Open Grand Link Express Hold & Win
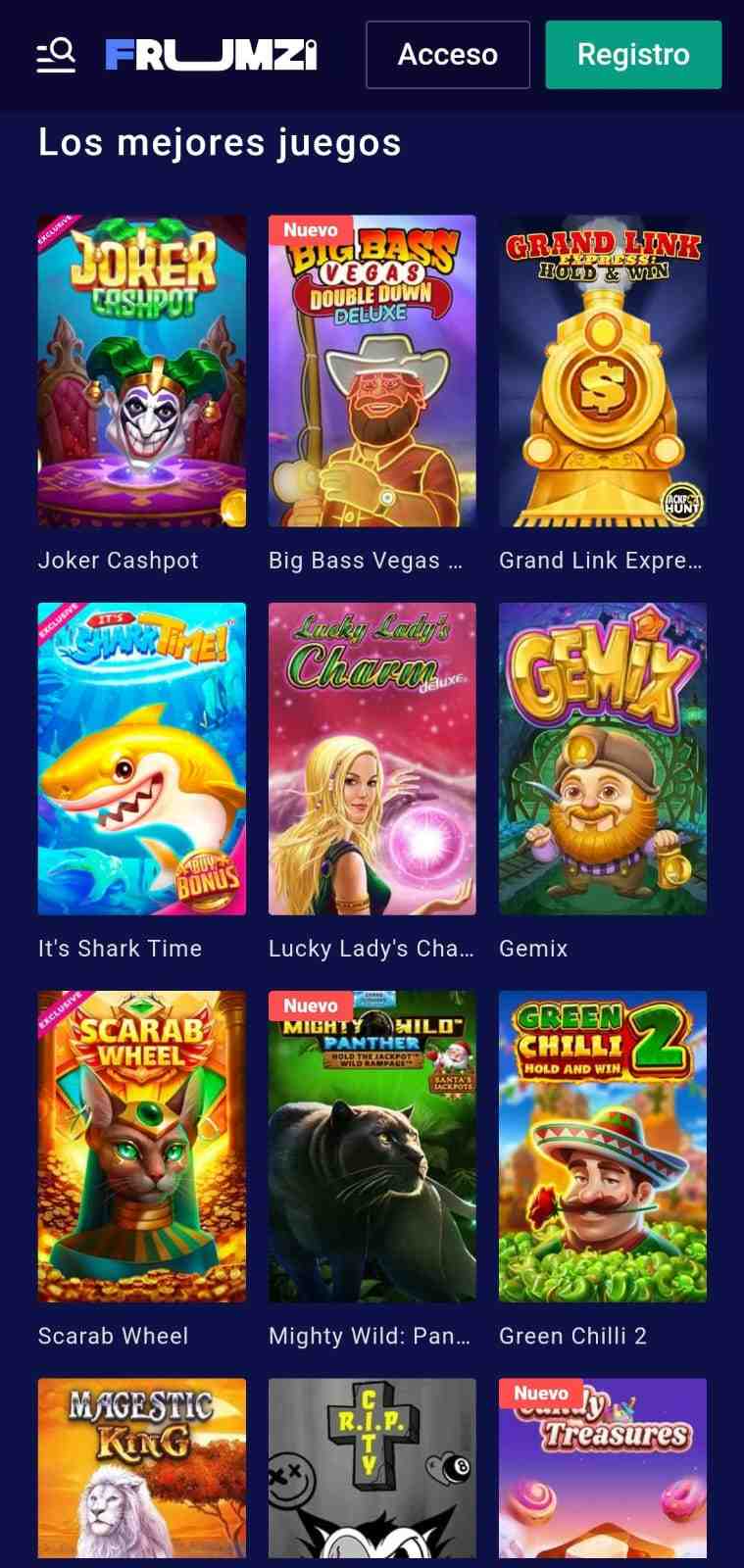Image resolution: width=744 pixels, height=1568 pixels. [602, 370]
